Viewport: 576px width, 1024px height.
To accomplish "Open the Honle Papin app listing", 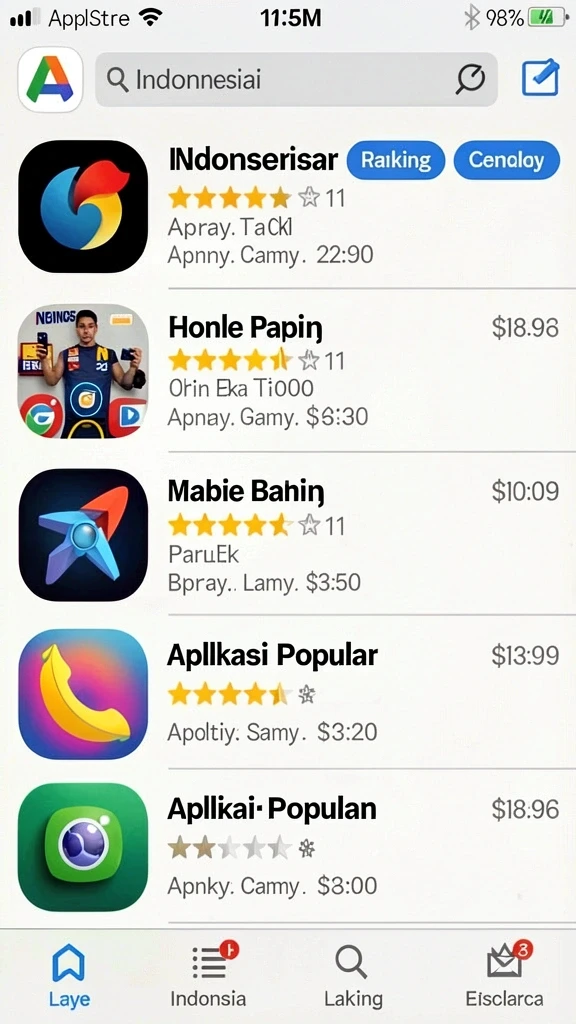I will [x=288, y=370].
